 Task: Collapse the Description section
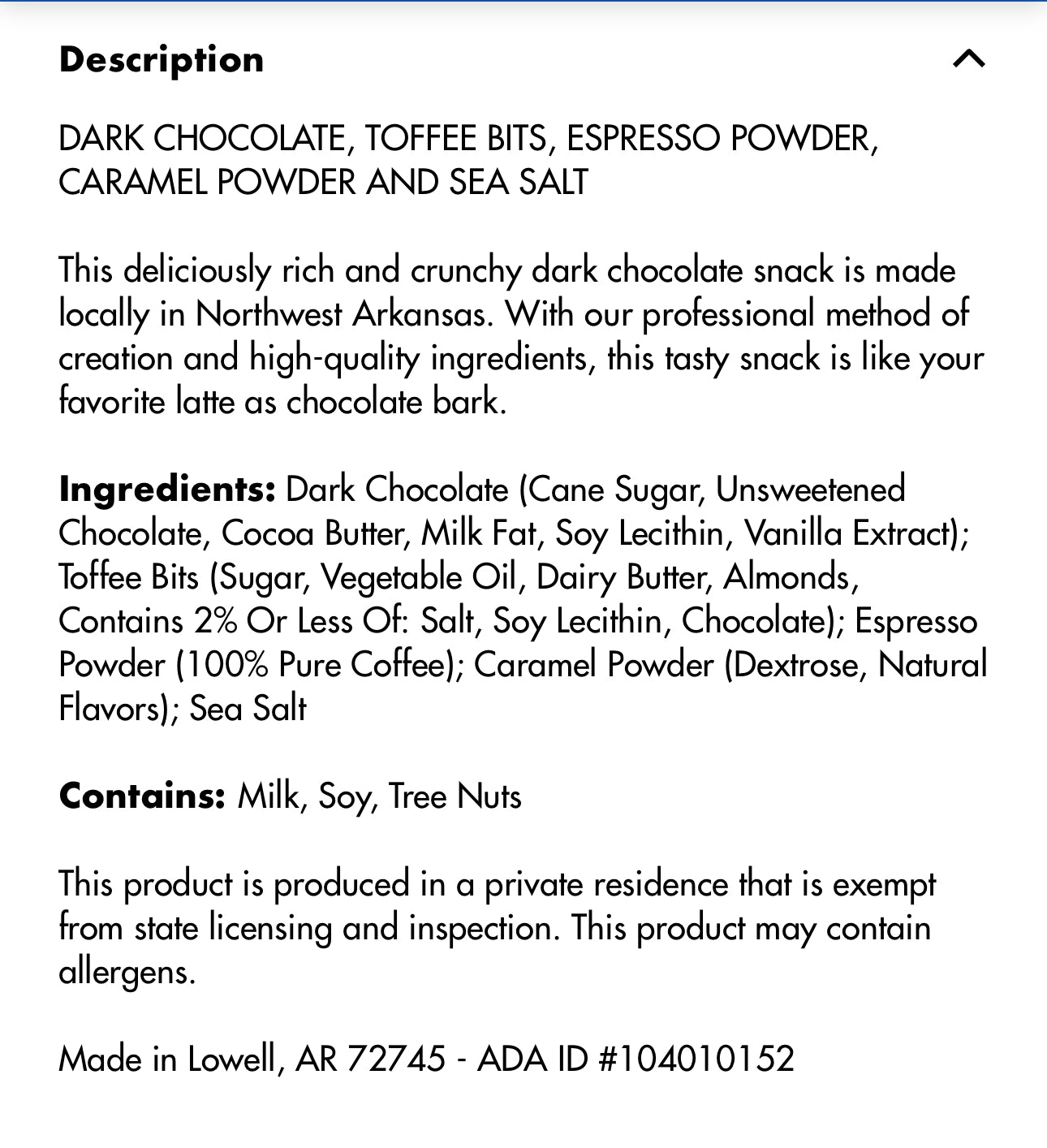[x=971, y=58]
